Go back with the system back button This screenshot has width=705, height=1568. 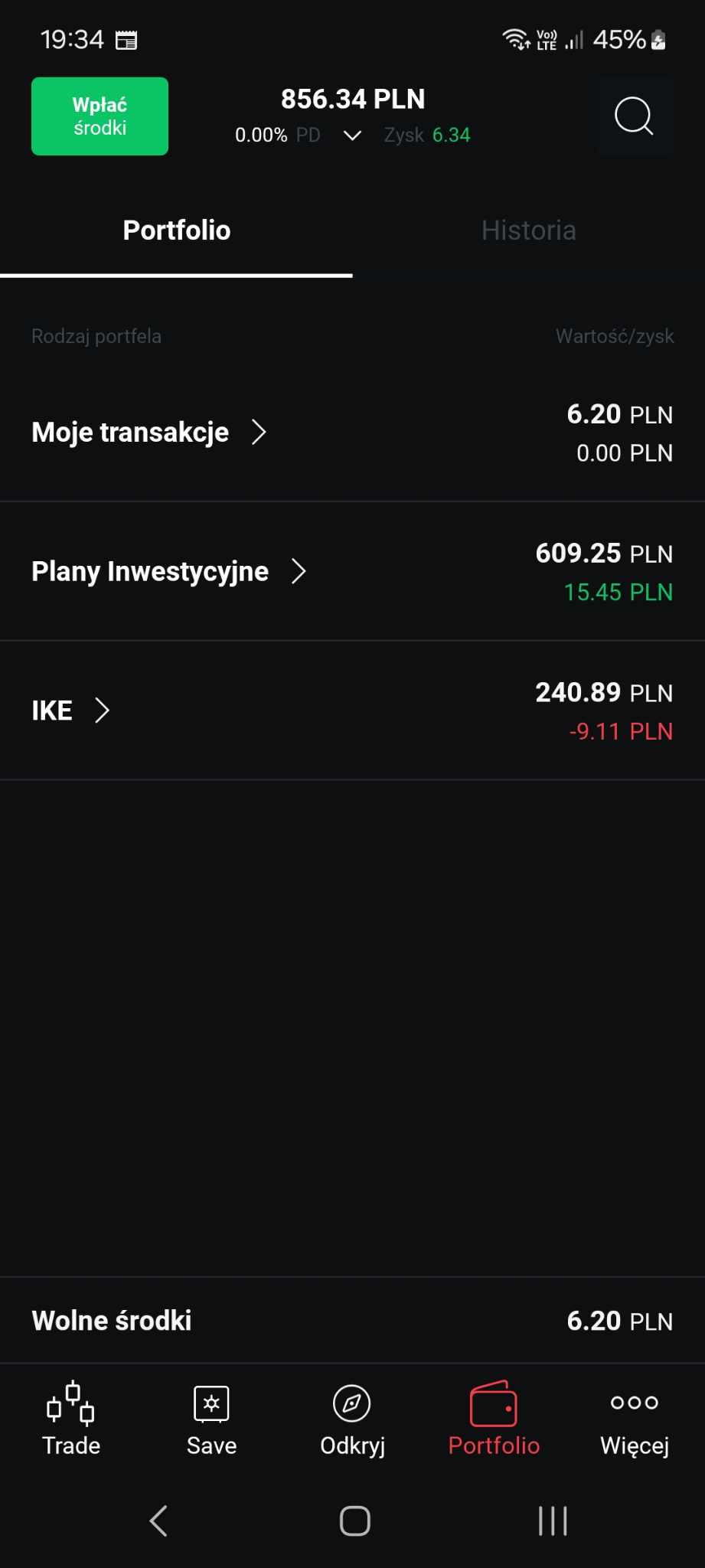pos(158,1521)
